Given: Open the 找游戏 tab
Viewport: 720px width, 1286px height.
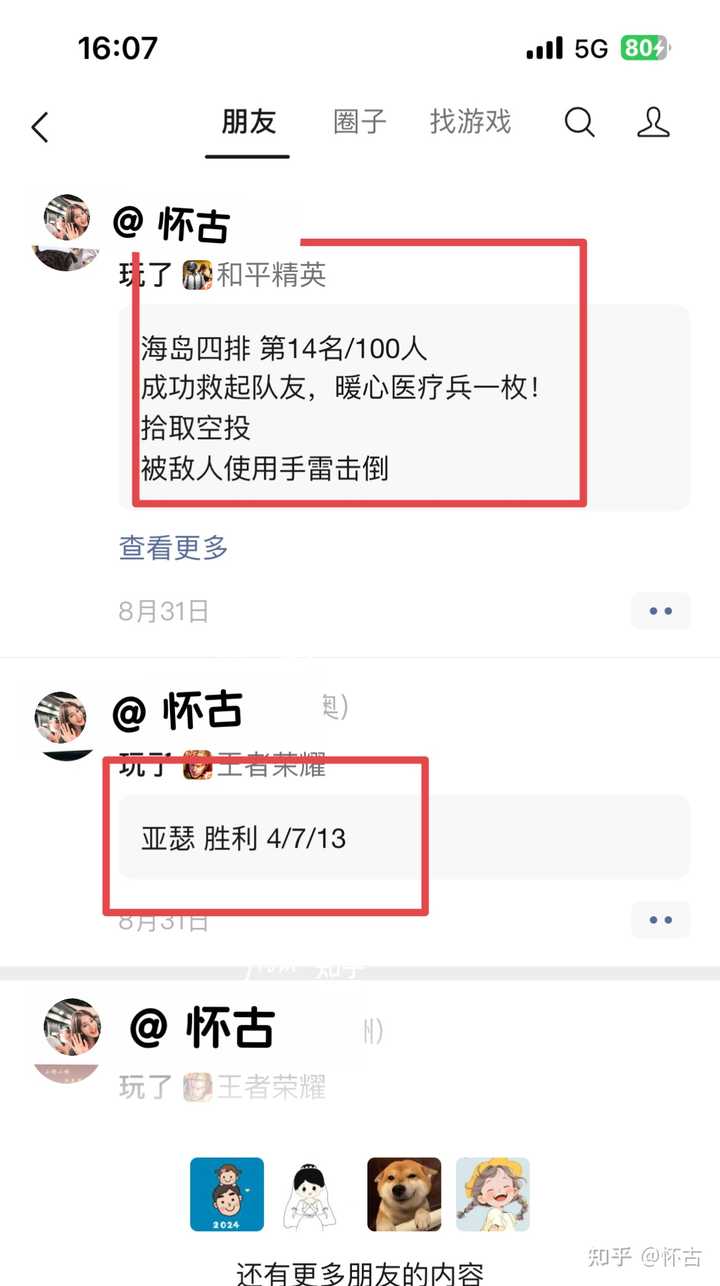Looking at the screenshot, I should point(470,122).
